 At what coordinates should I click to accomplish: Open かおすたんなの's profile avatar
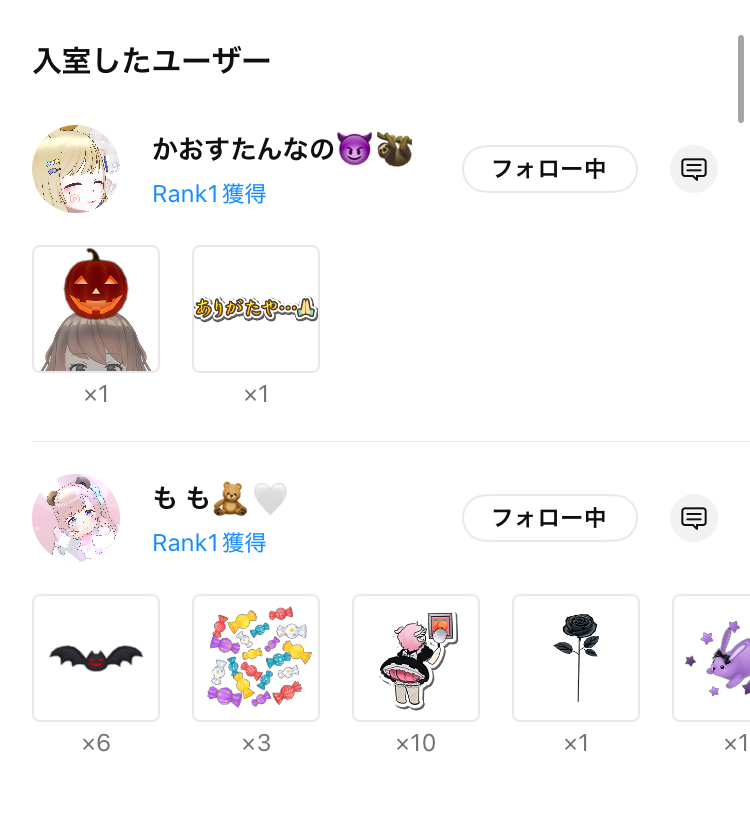click(x=76, y=169)
